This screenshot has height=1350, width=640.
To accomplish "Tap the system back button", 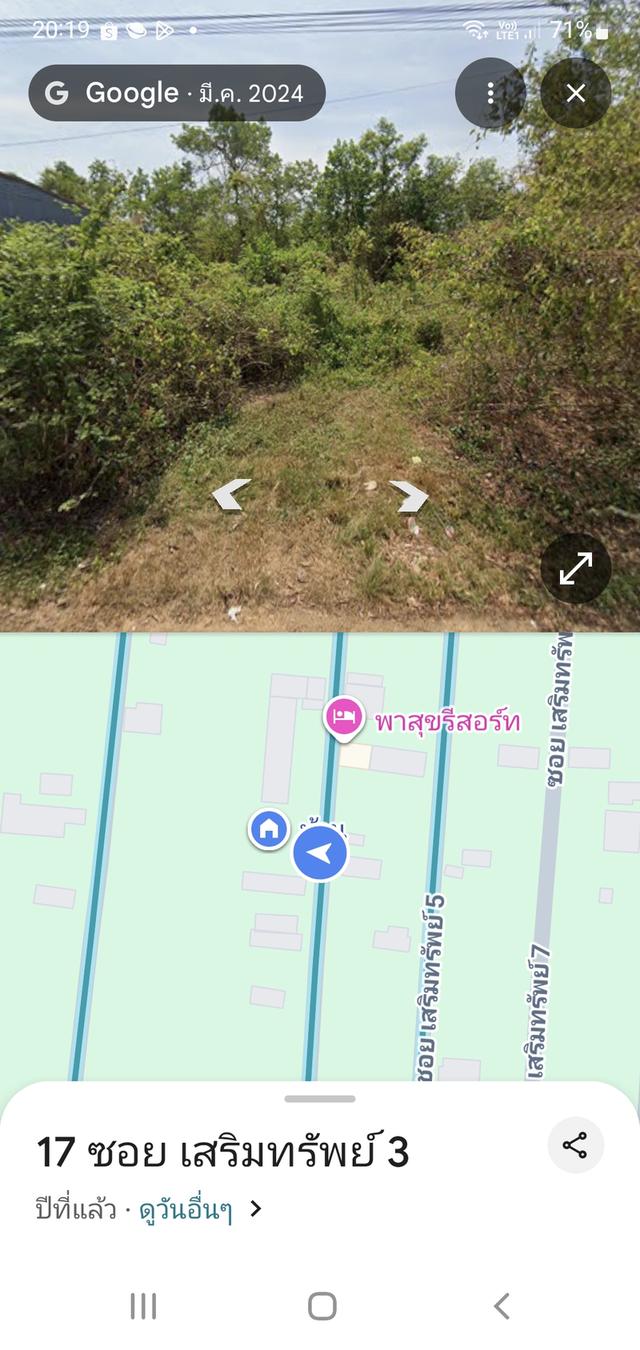I will [x=502, y=1305].
